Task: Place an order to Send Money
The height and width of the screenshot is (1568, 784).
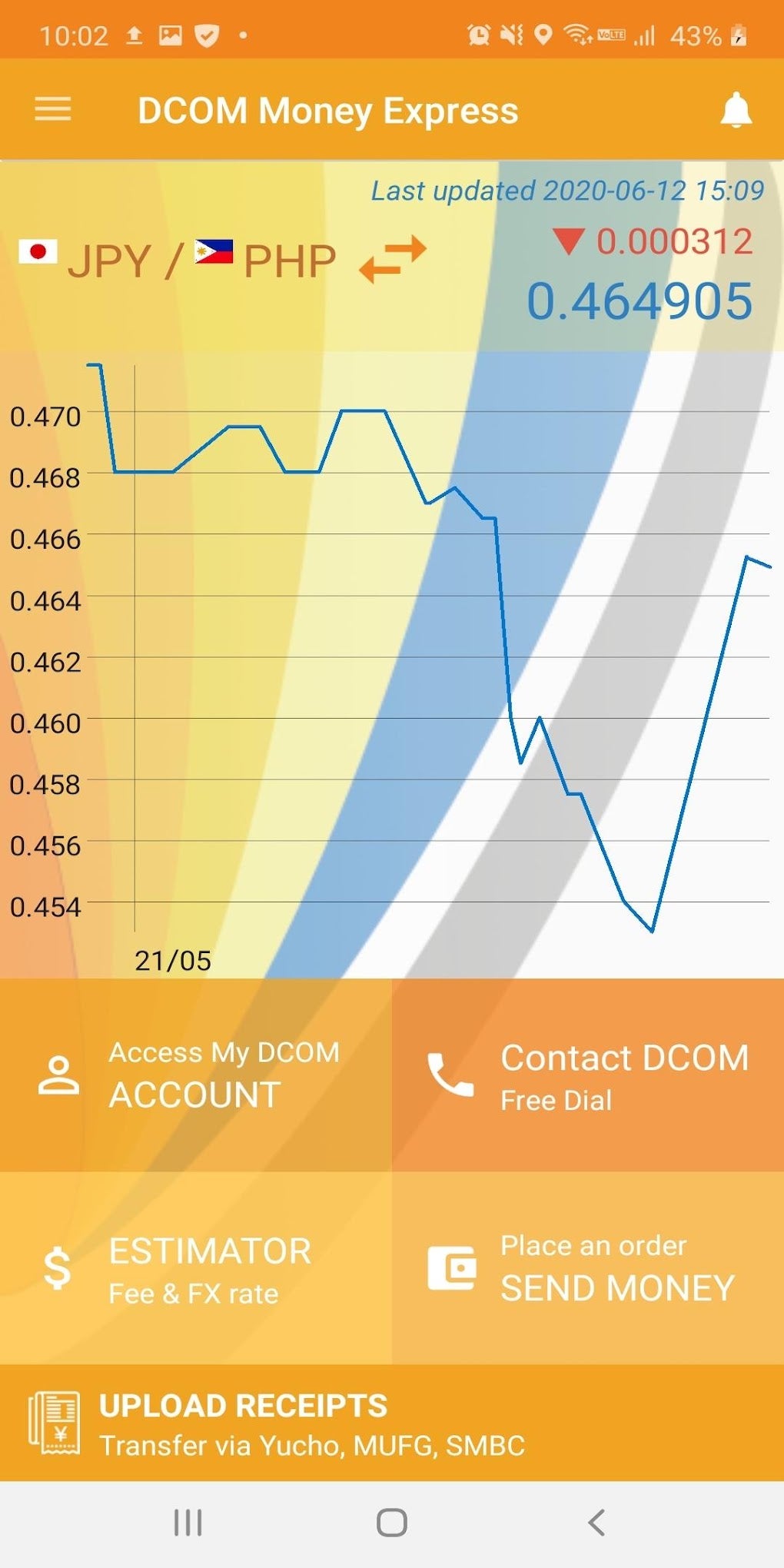Action: [x=588, y=1268]
